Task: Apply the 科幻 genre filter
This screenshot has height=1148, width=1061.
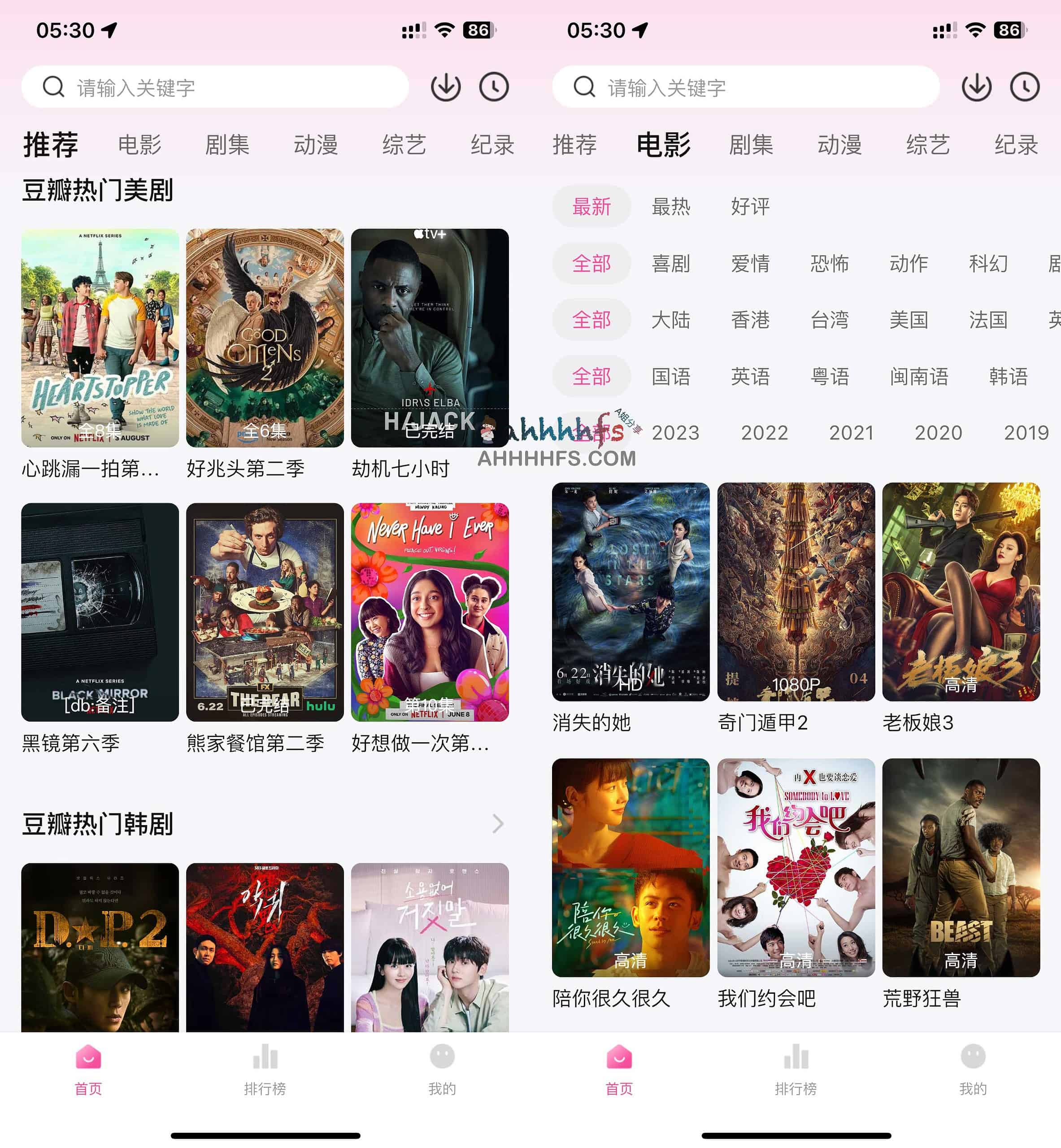Action: [x=987, y=264]
